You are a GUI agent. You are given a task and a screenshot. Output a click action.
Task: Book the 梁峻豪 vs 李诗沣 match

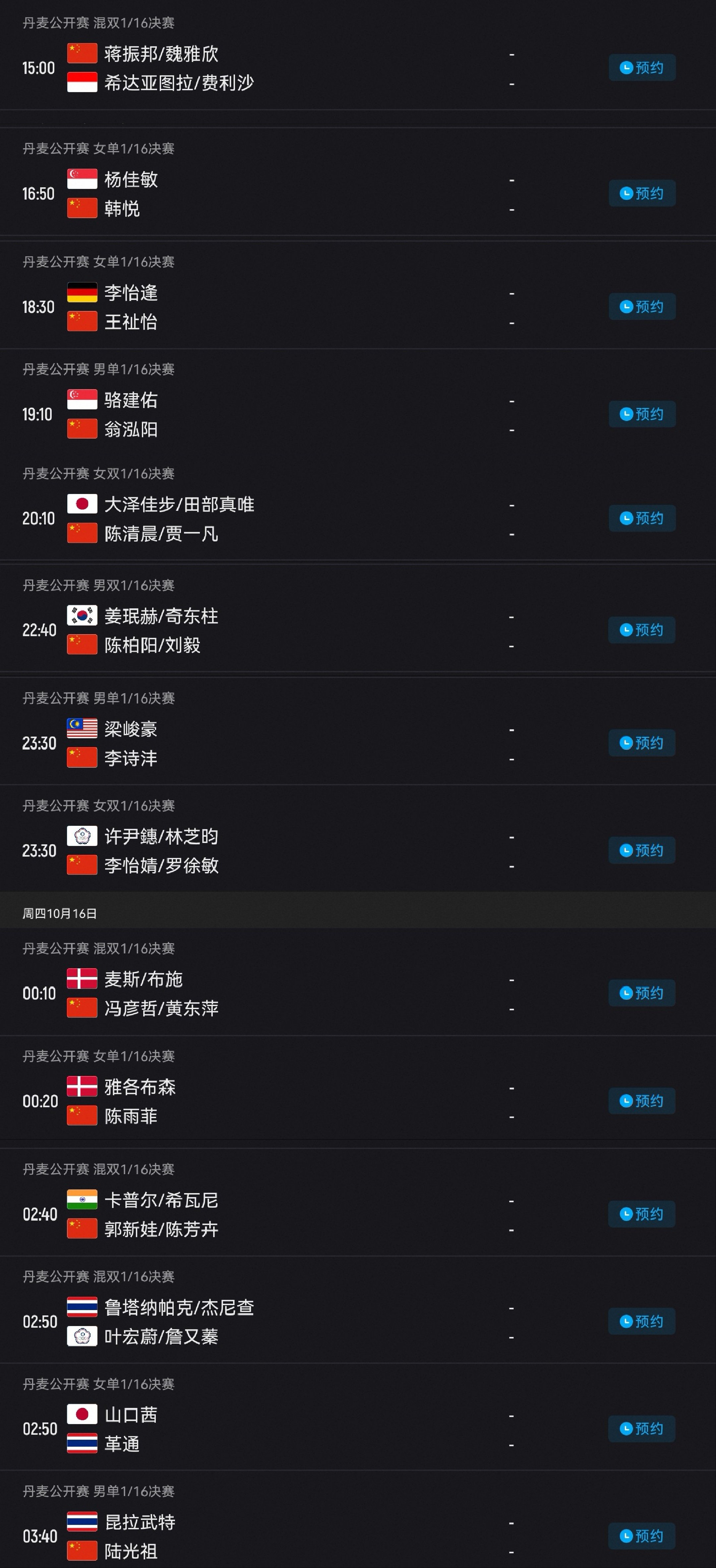[x=642, y=743]
